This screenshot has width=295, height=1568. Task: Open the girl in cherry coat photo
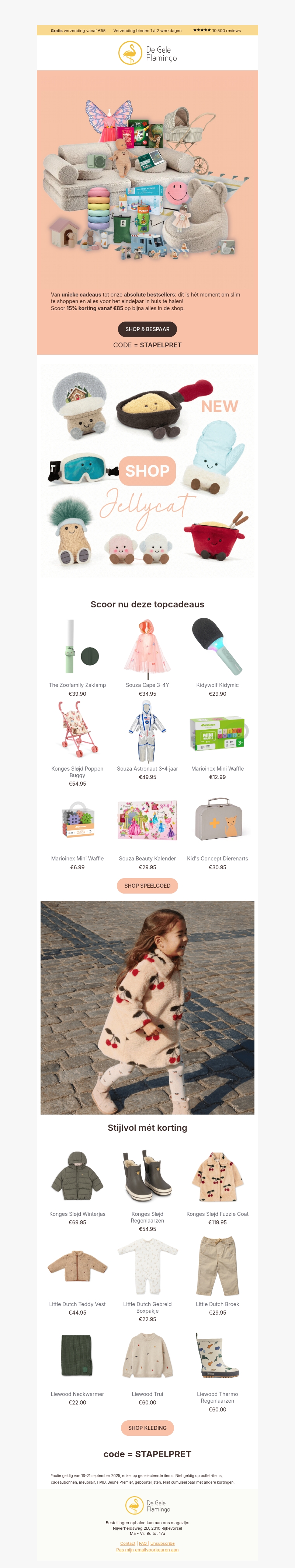147,1007
